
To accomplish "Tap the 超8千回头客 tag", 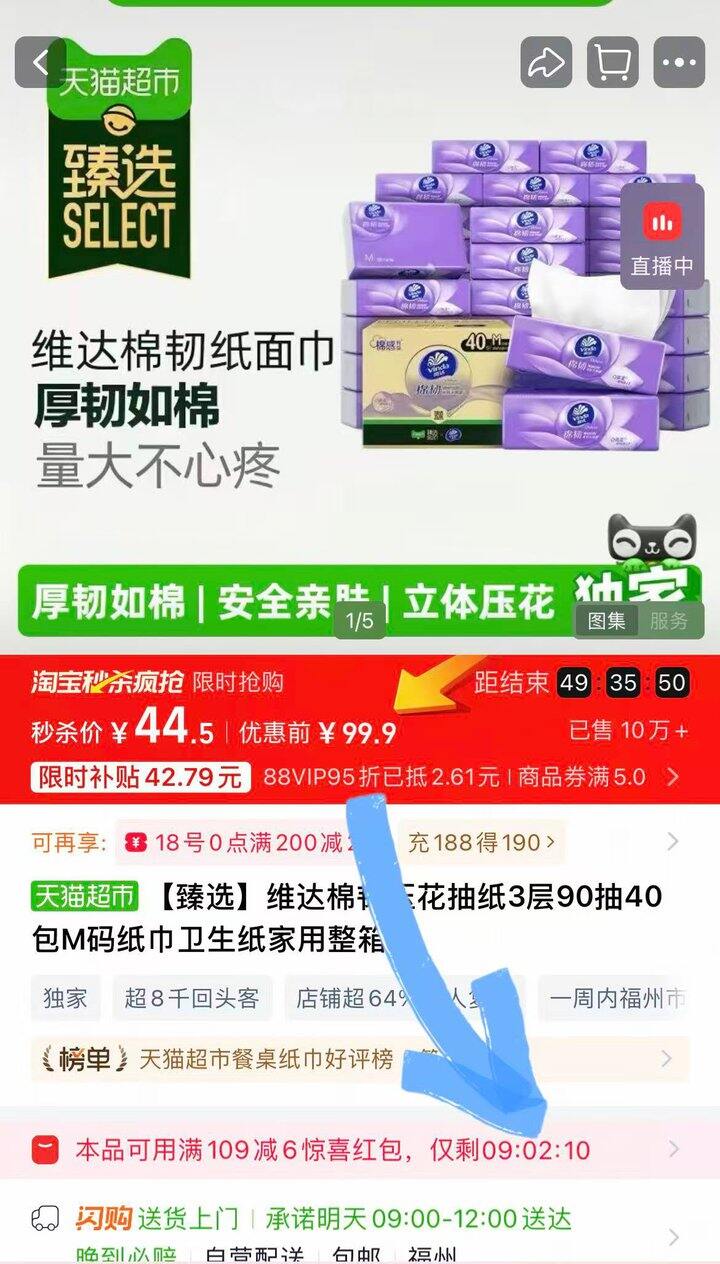I will [x=191, y=998].
